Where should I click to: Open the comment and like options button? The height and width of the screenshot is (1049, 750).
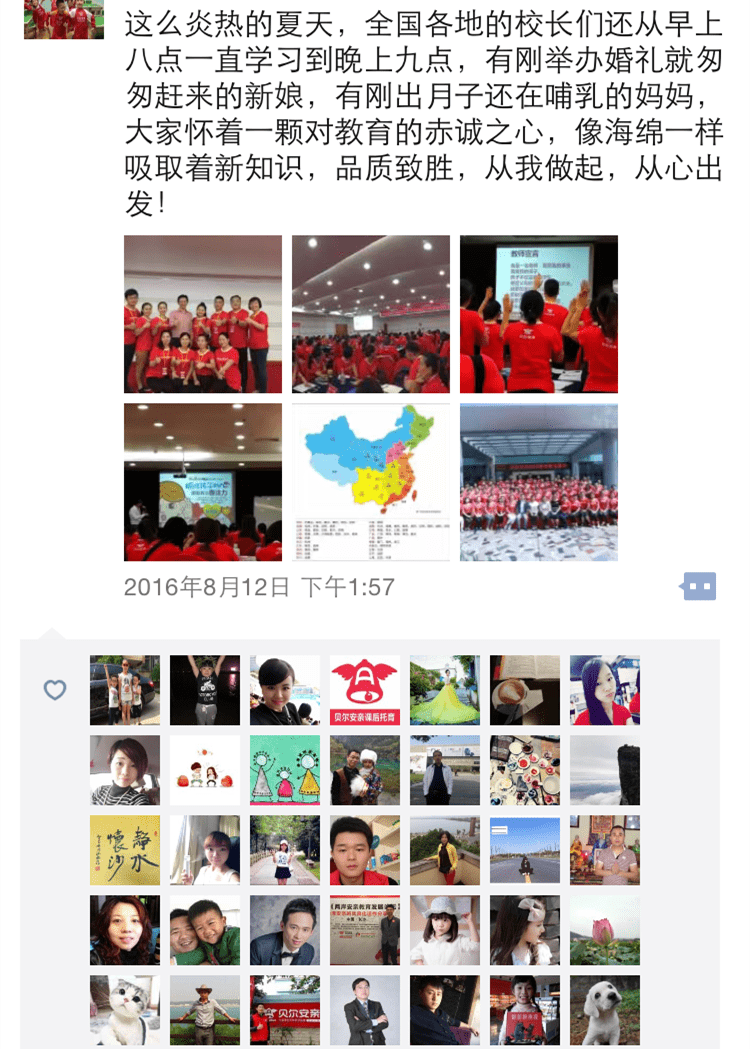pyautogui.click(x=698, y=586)
